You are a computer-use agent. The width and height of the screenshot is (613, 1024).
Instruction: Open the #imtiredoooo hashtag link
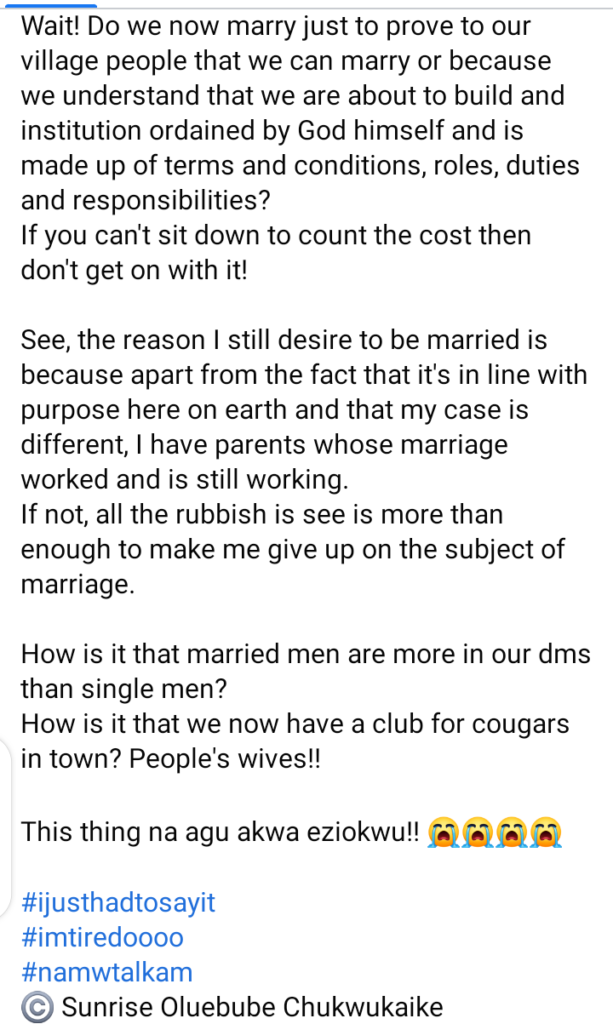(102, 938)
